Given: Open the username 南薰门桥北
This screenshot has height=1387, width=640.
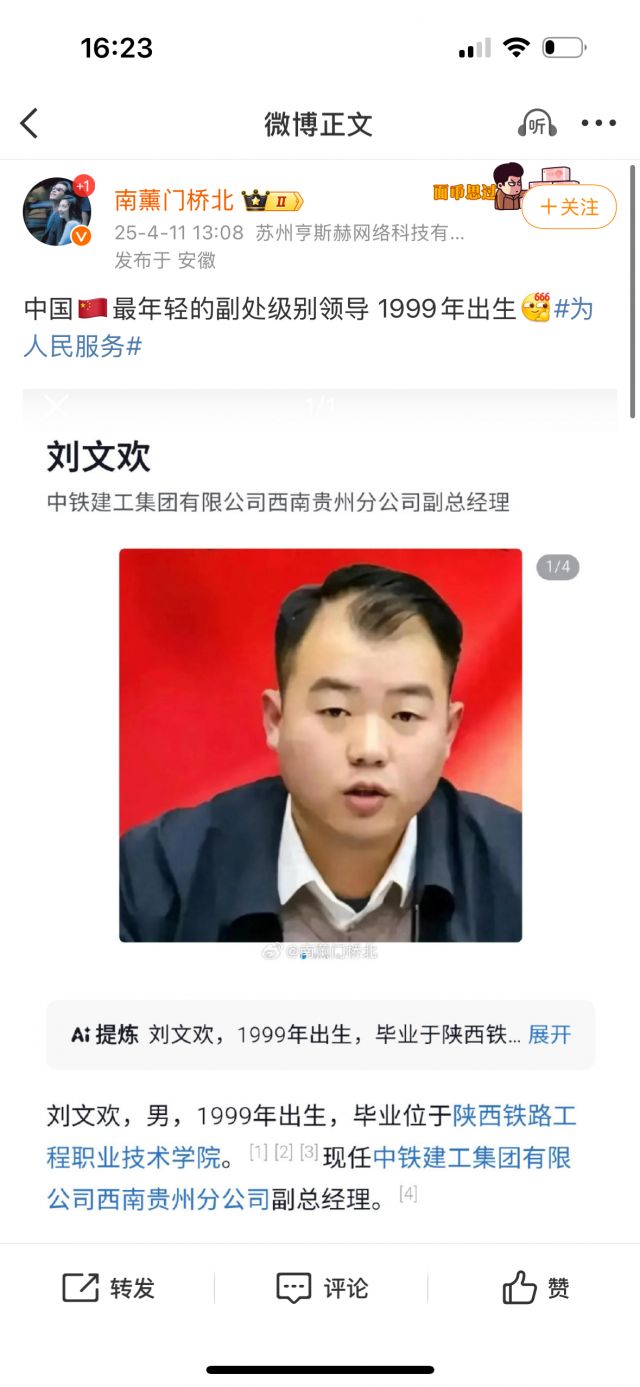Looking at the screenshot, I should 174,200.
